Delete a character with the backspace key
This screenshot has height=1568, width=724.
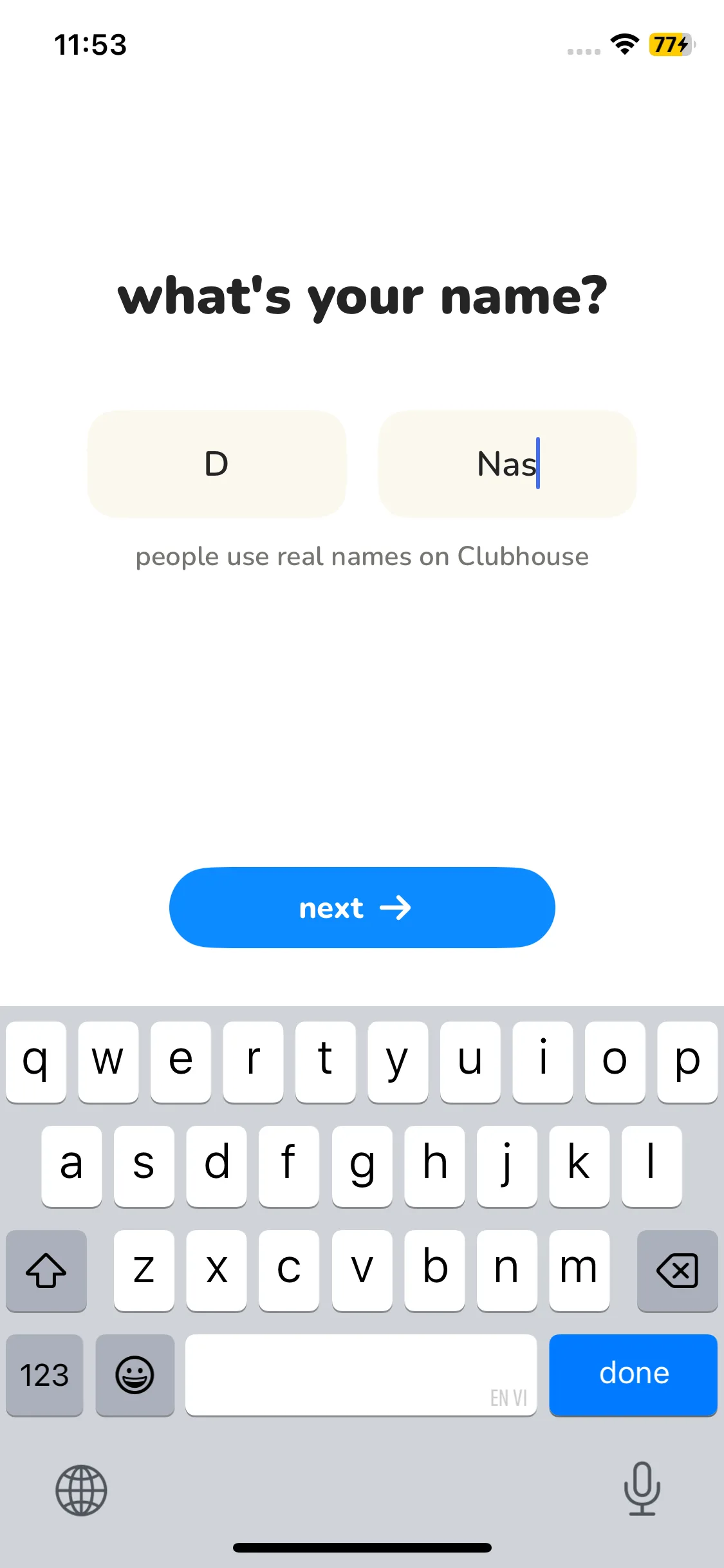pos(677,1271)
